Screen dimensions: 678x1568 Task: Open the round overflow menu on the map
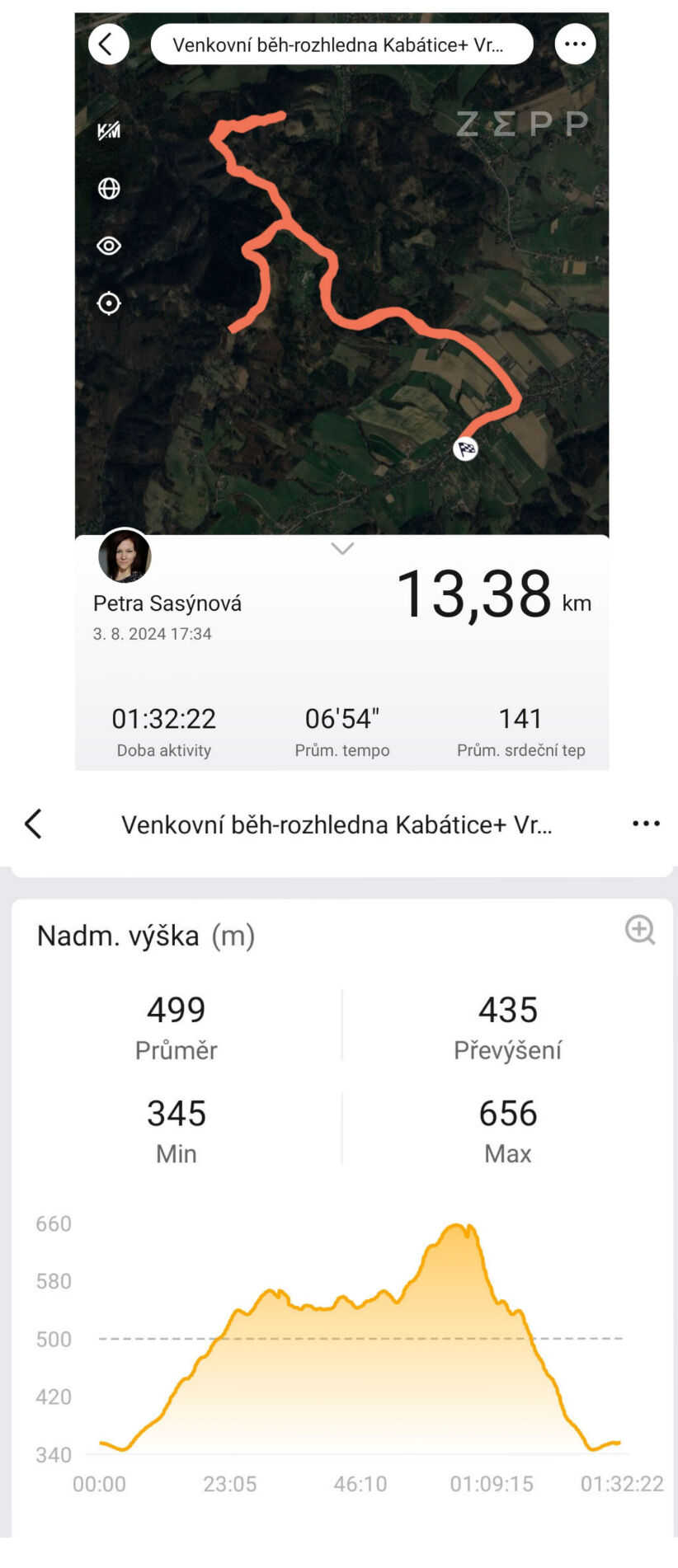(575, 44)
